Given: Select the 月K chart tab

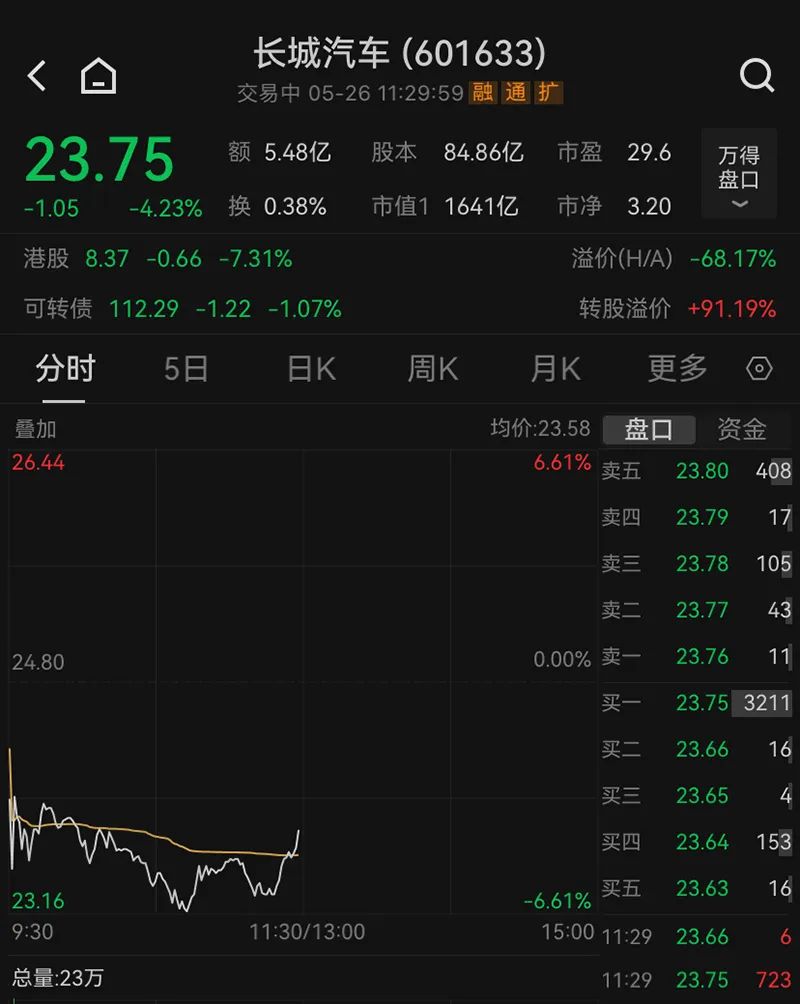Looking at the screenshot, I should tap(555, 369).
